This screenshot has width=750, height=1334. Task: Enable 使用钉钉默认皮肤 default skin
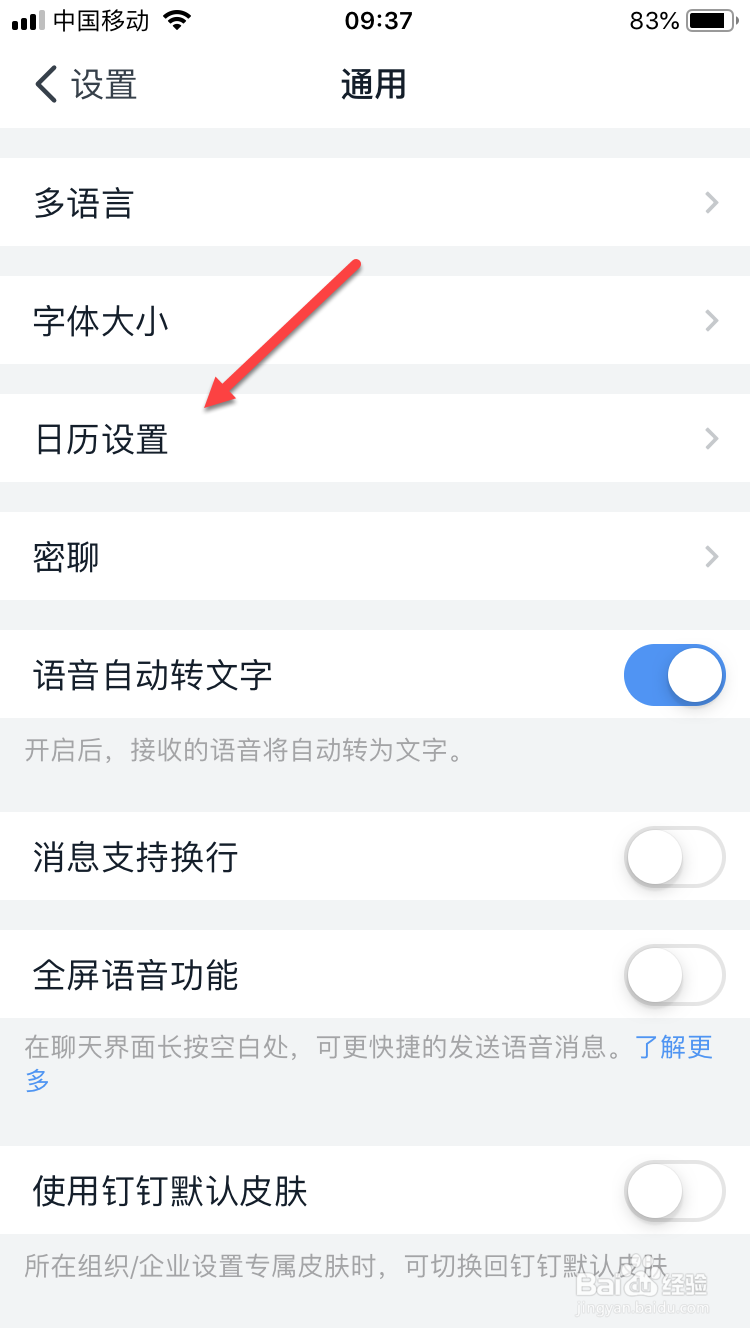[x=674, y=1192]
